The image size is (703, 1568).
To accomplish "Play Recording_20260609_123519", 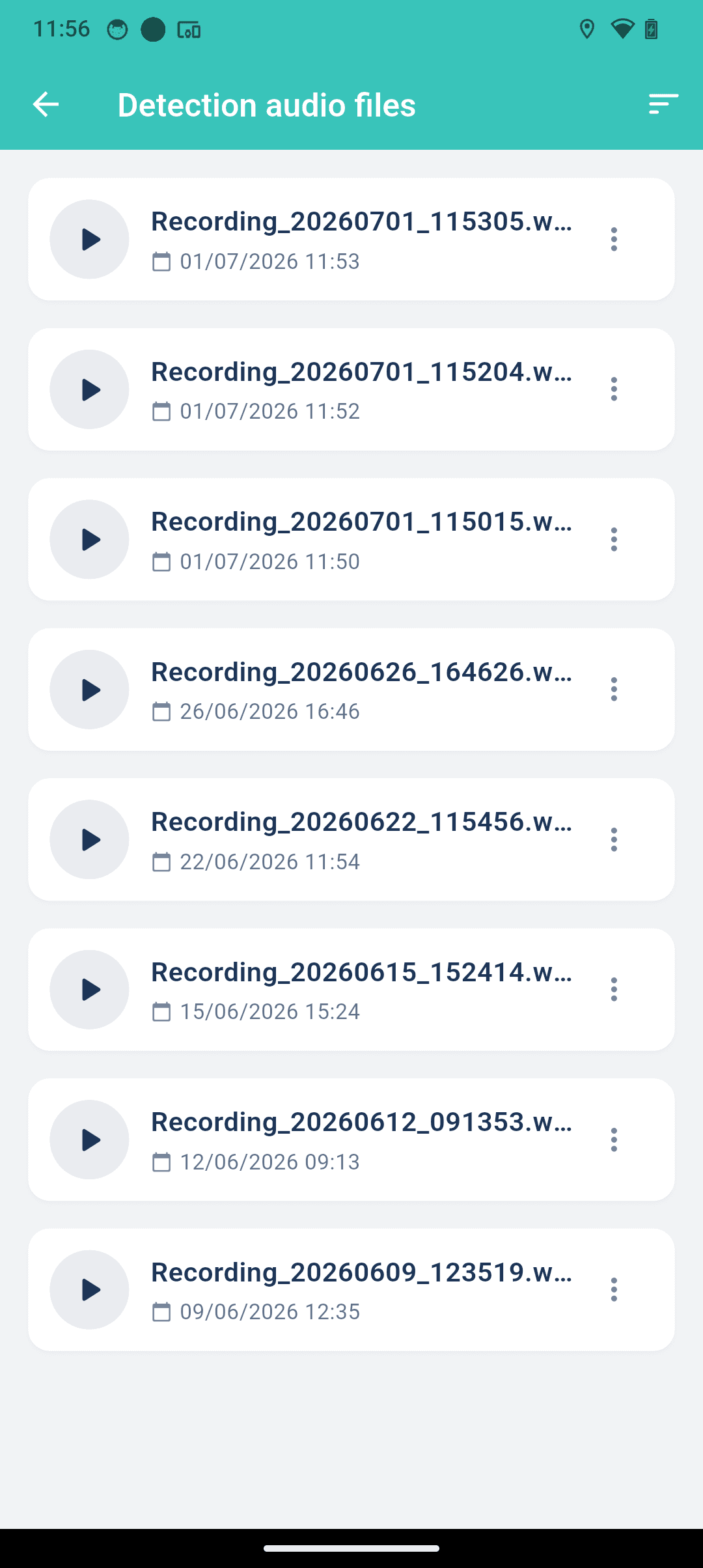I will (89, 1290).
